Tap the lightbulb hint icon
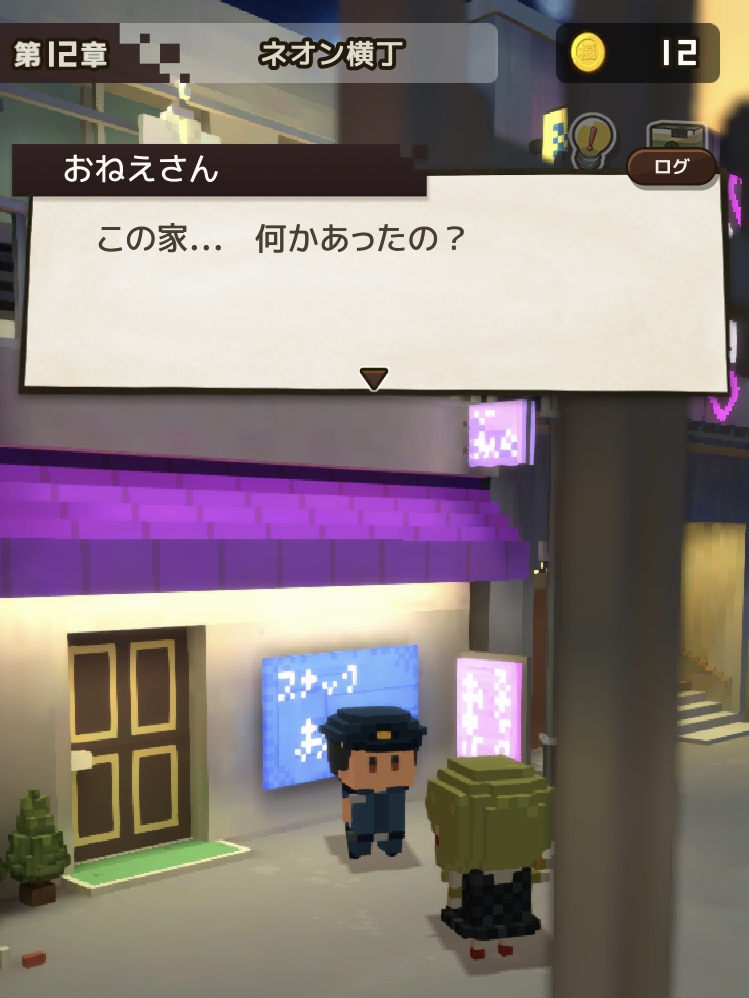 [x=592, y=142]
